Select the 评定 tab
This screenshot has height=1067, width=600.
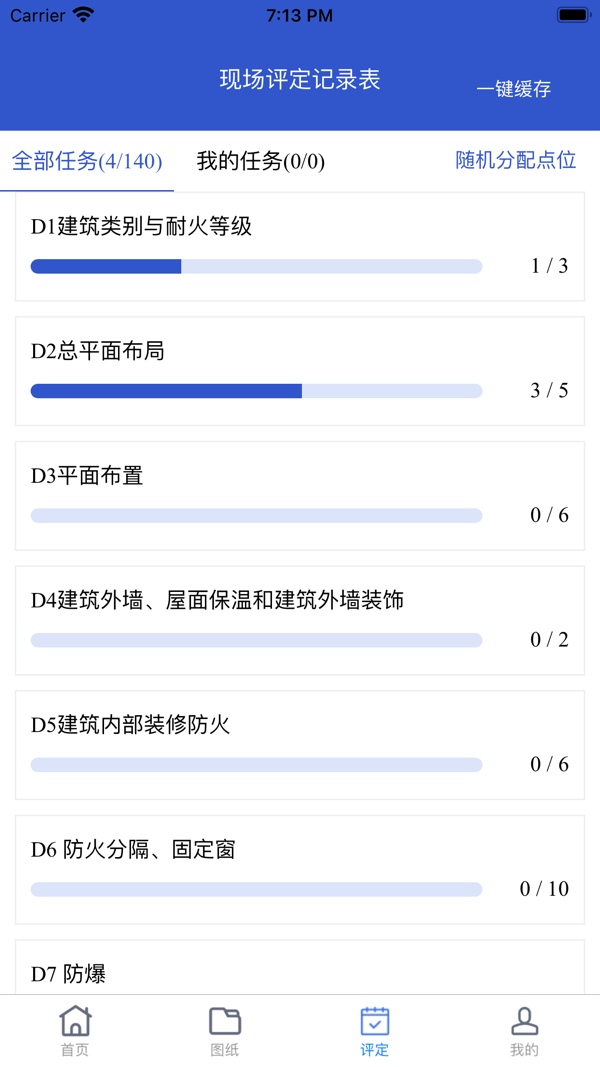(x=375, y=1031)
